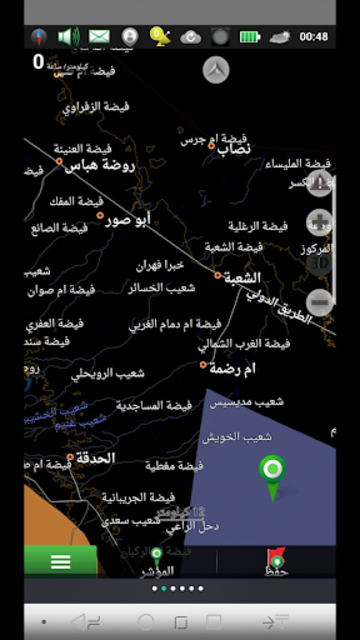Screen dimensions: 360x640
Task: Open the compass icon in top bar
Action: coord(39,37)
